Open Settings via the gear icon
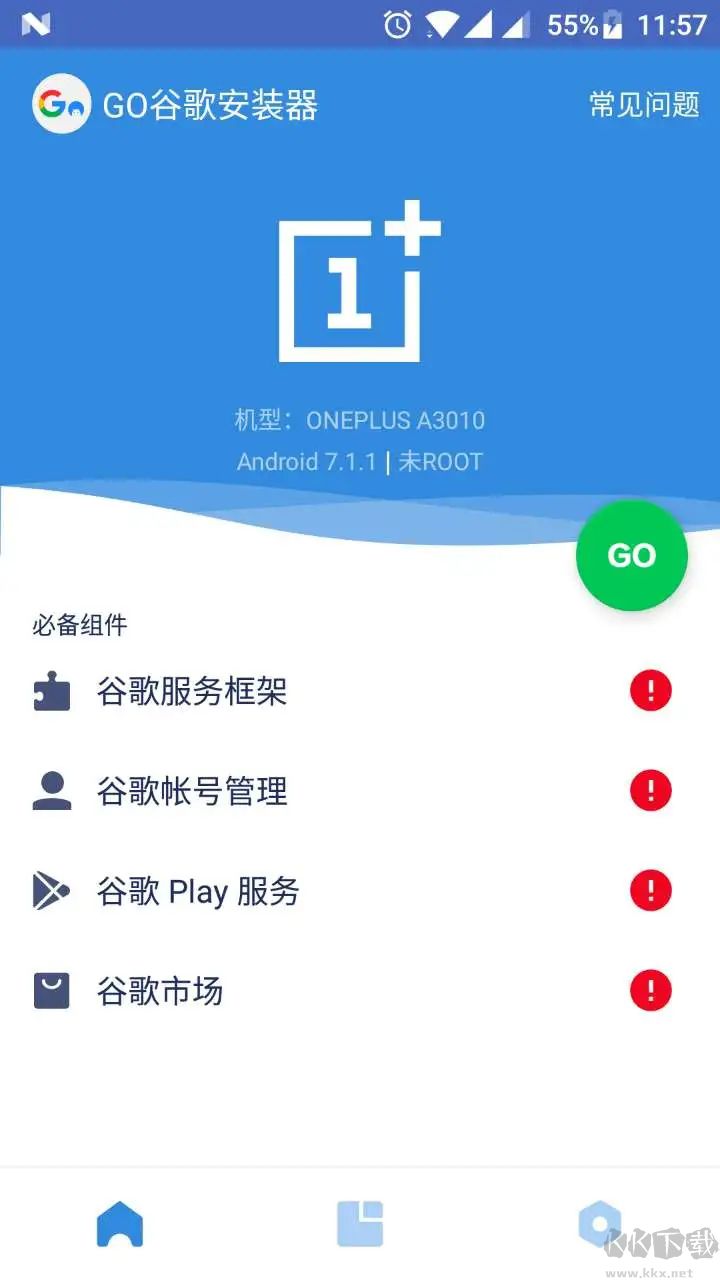Screen dimensions: 720x1280 click(x=600, y=1222)
